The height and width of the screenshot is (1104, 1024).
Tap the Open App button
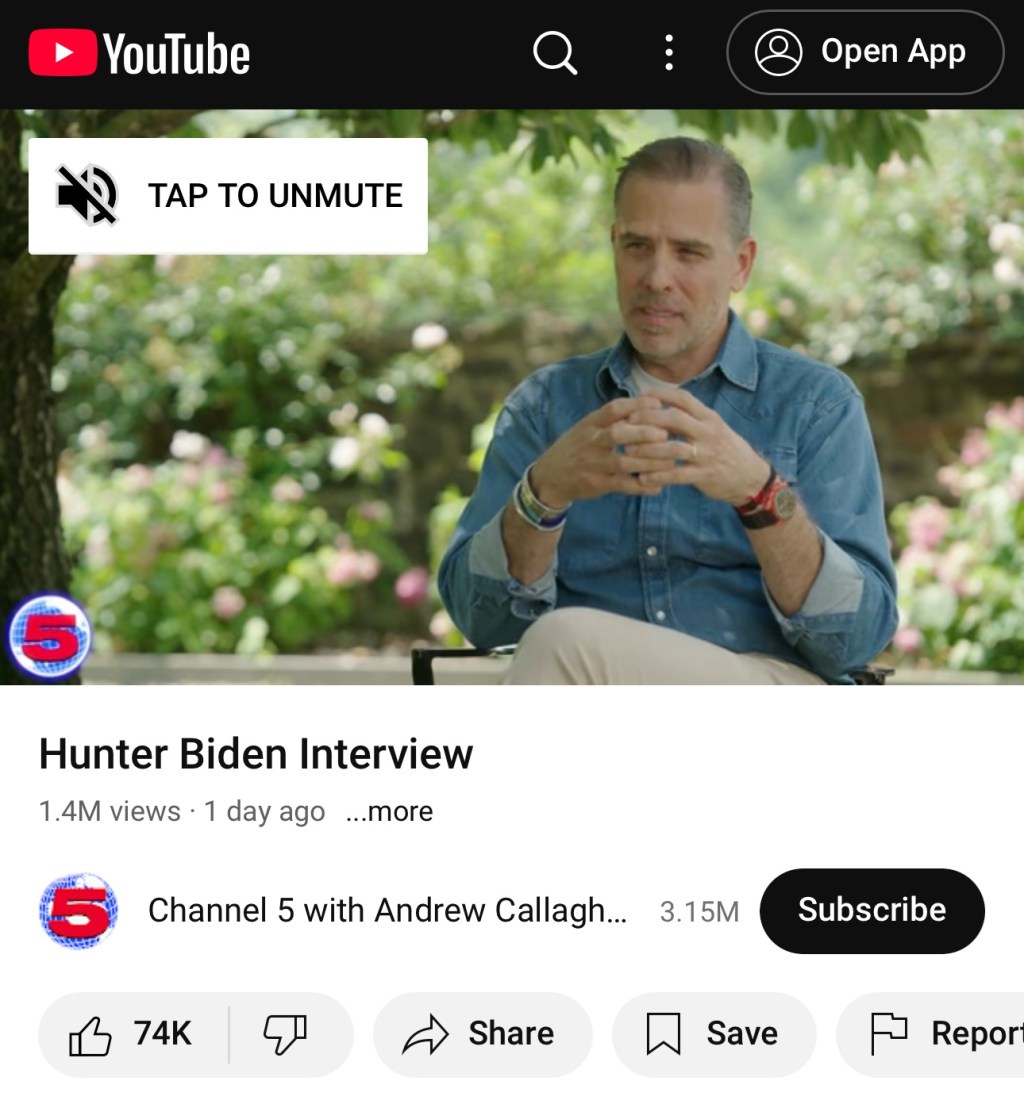click(x=864, y=52)
